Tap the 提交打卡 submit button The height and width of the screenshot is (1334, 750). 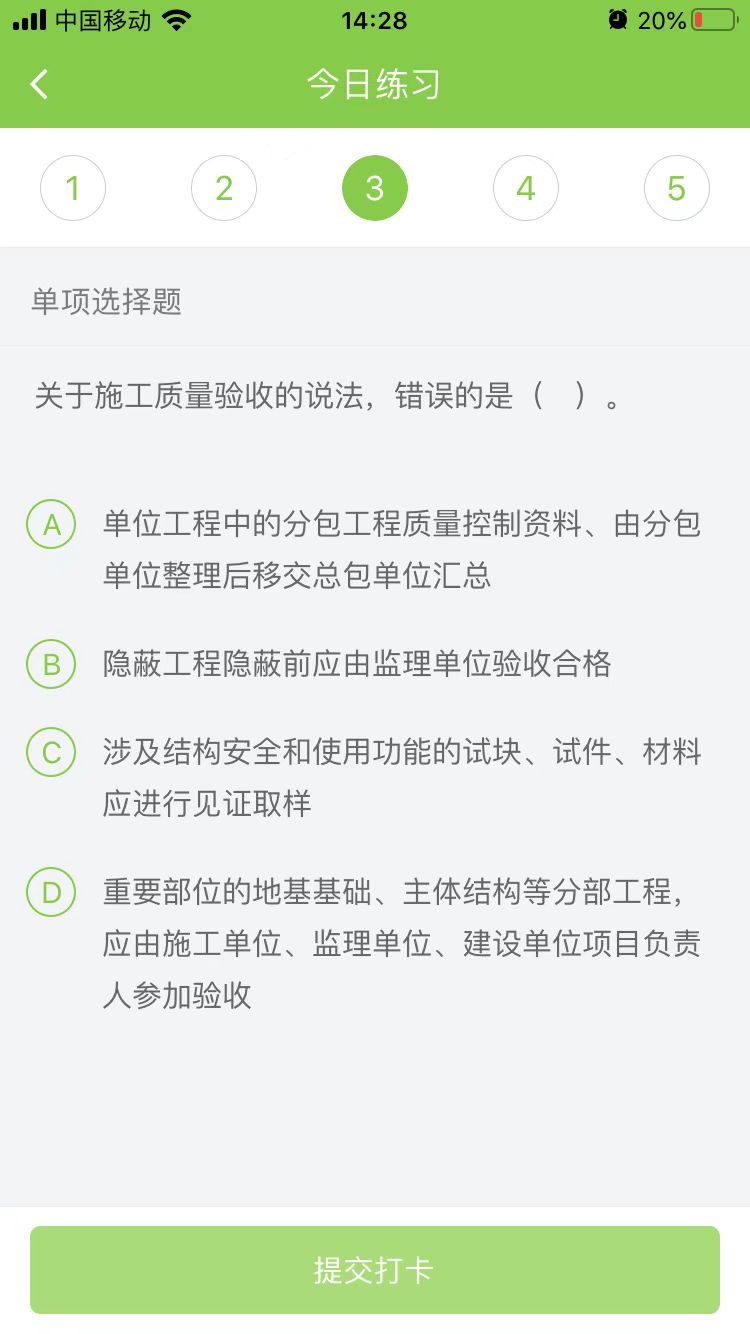375,1270
